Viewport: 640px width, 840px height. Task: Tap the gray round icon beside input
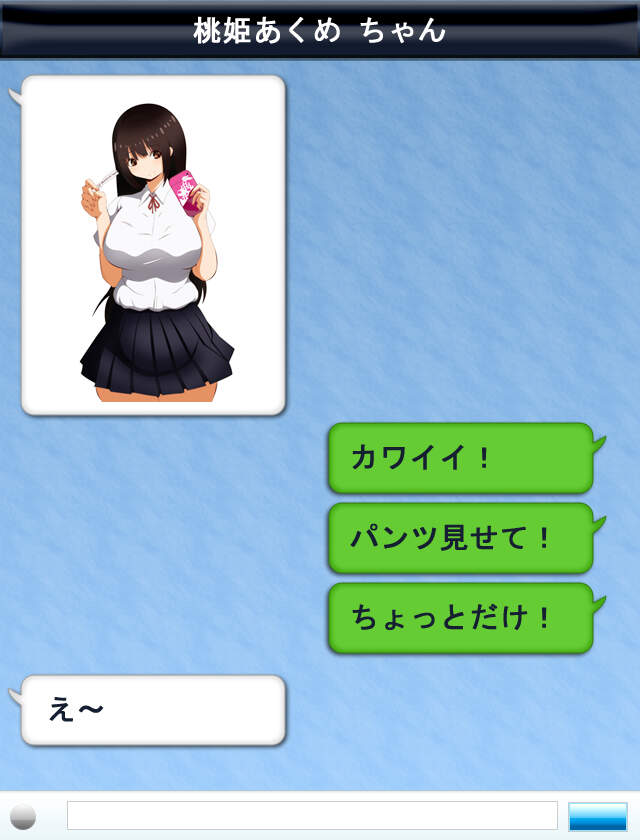click(22, 816)
